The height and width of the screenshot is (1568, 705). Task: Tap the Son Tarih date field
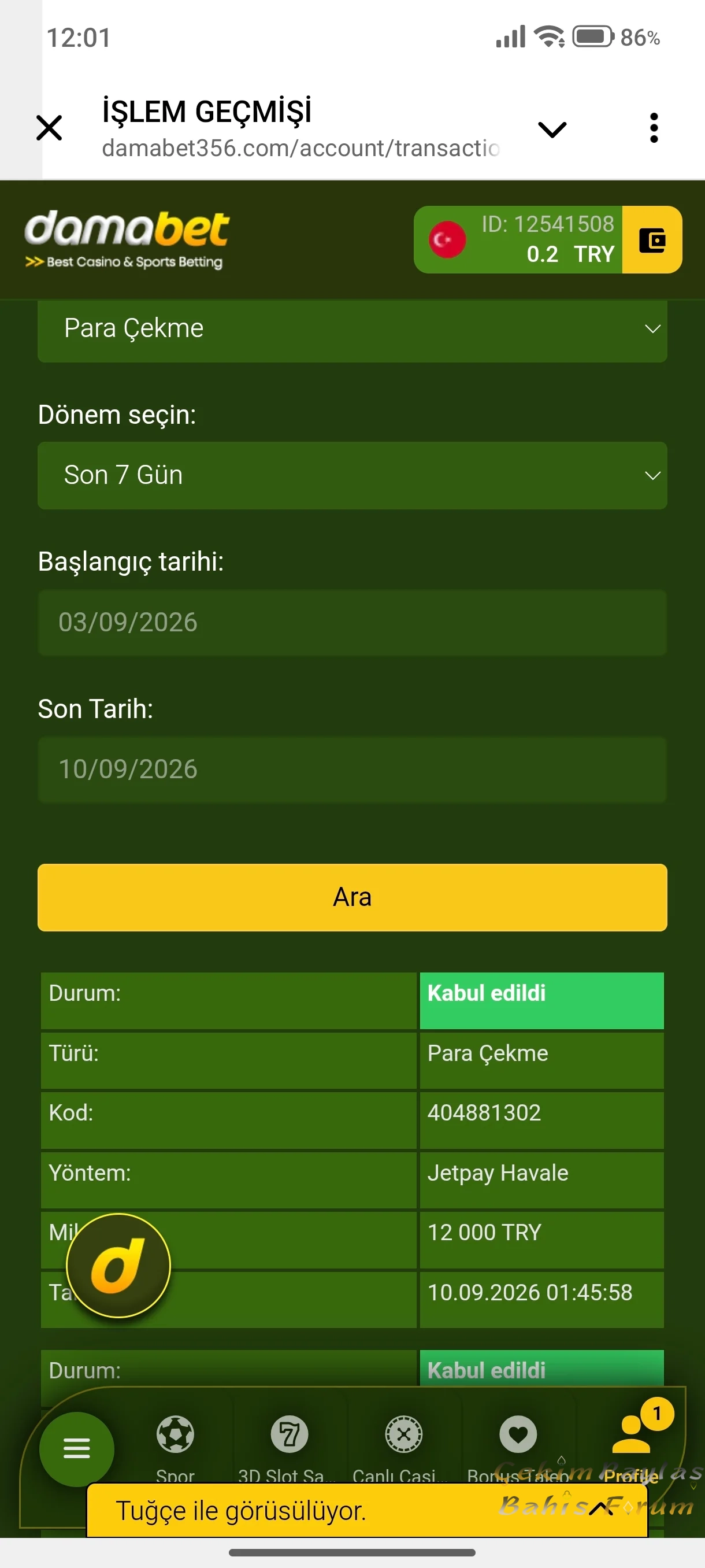352,770
